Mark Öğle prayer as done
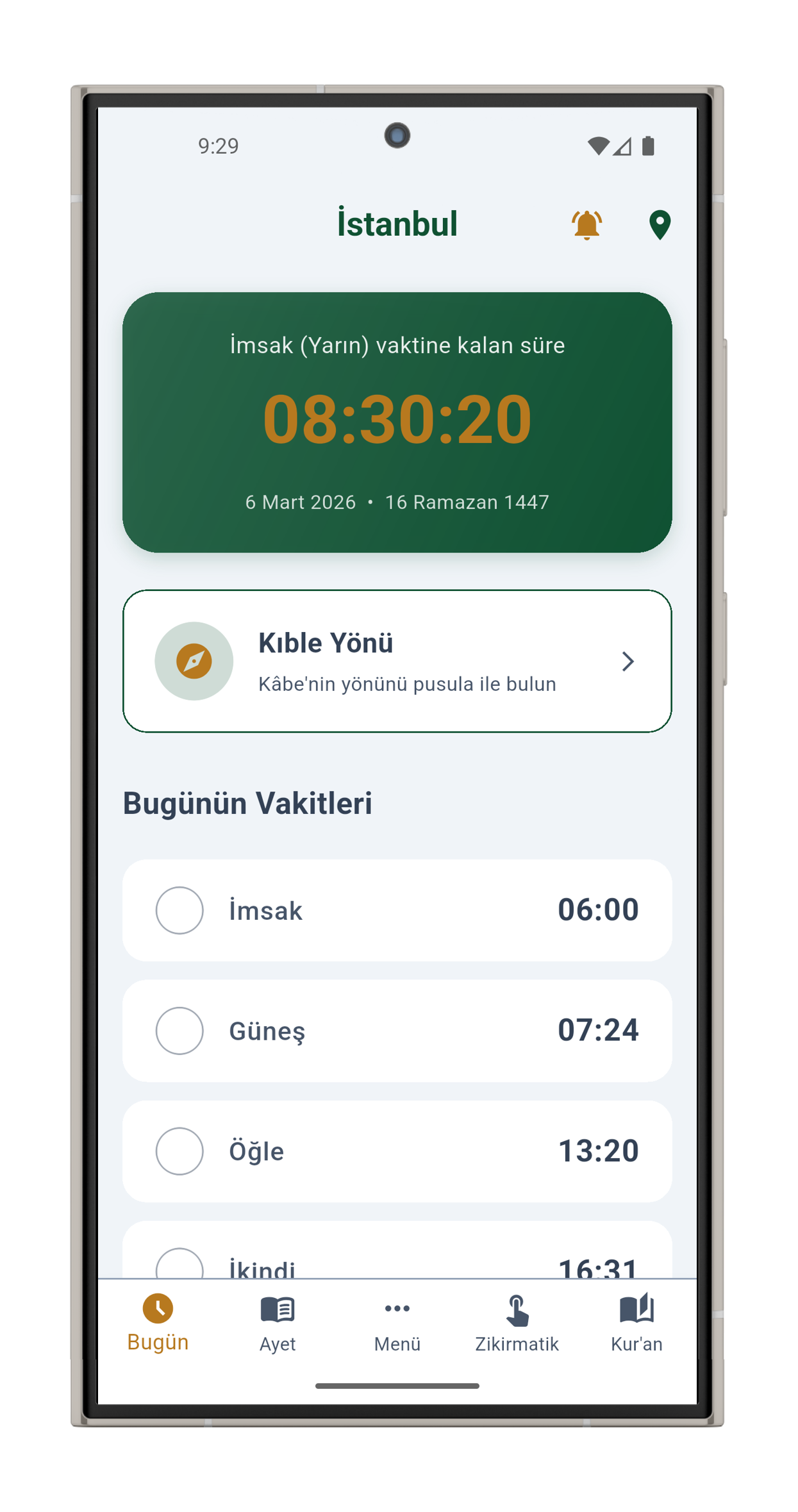The width and height of the screenshot is (798, 1512). 179,1151
